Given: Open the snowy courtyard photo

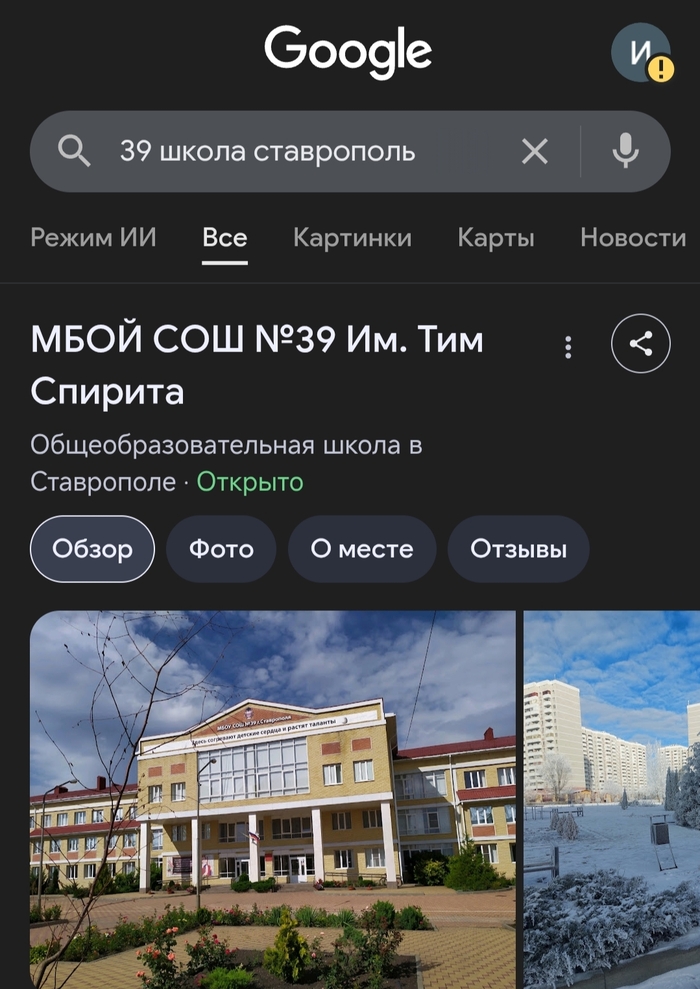Looking at the screenshot, I should (612, 800).
